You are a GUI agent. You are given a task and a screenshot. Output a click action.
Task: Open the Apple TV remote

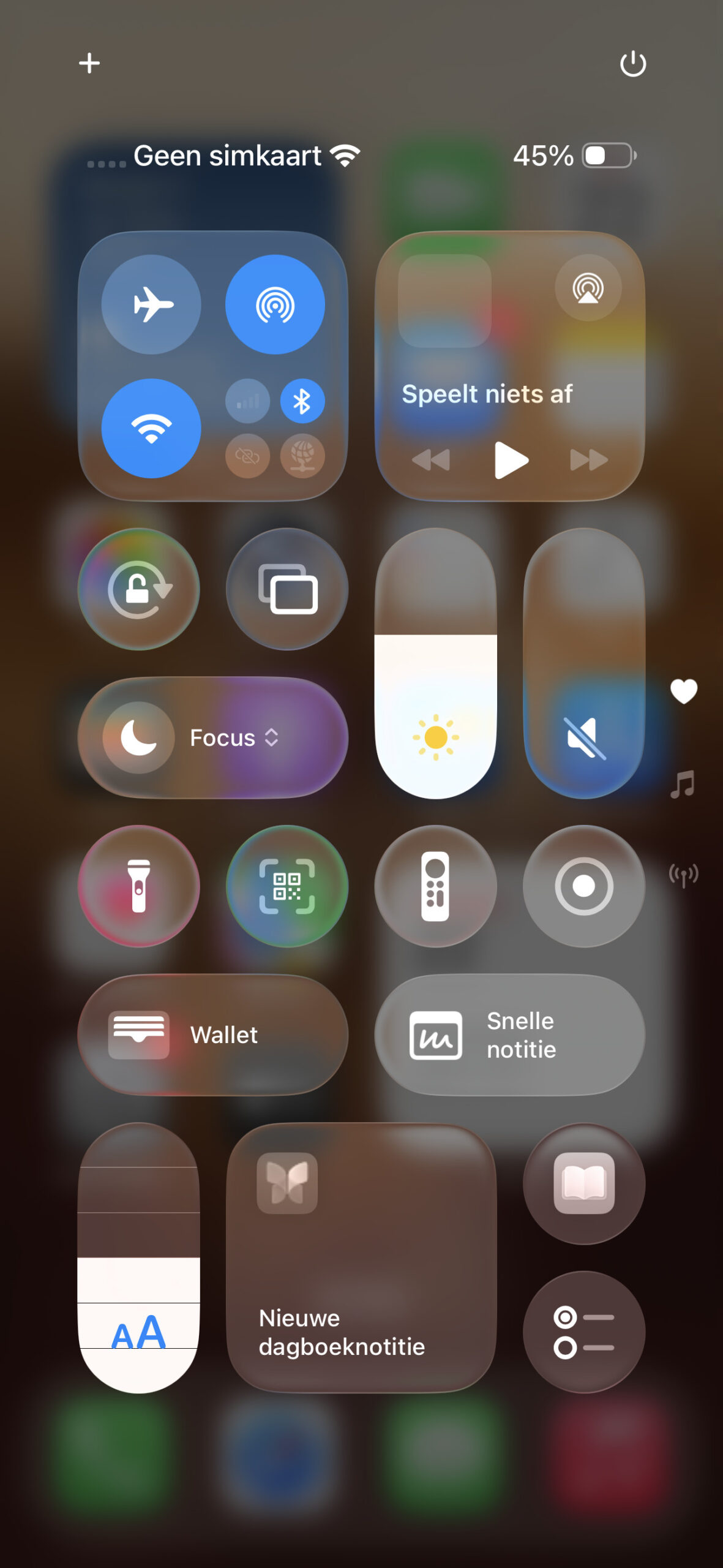coord(435,886)
